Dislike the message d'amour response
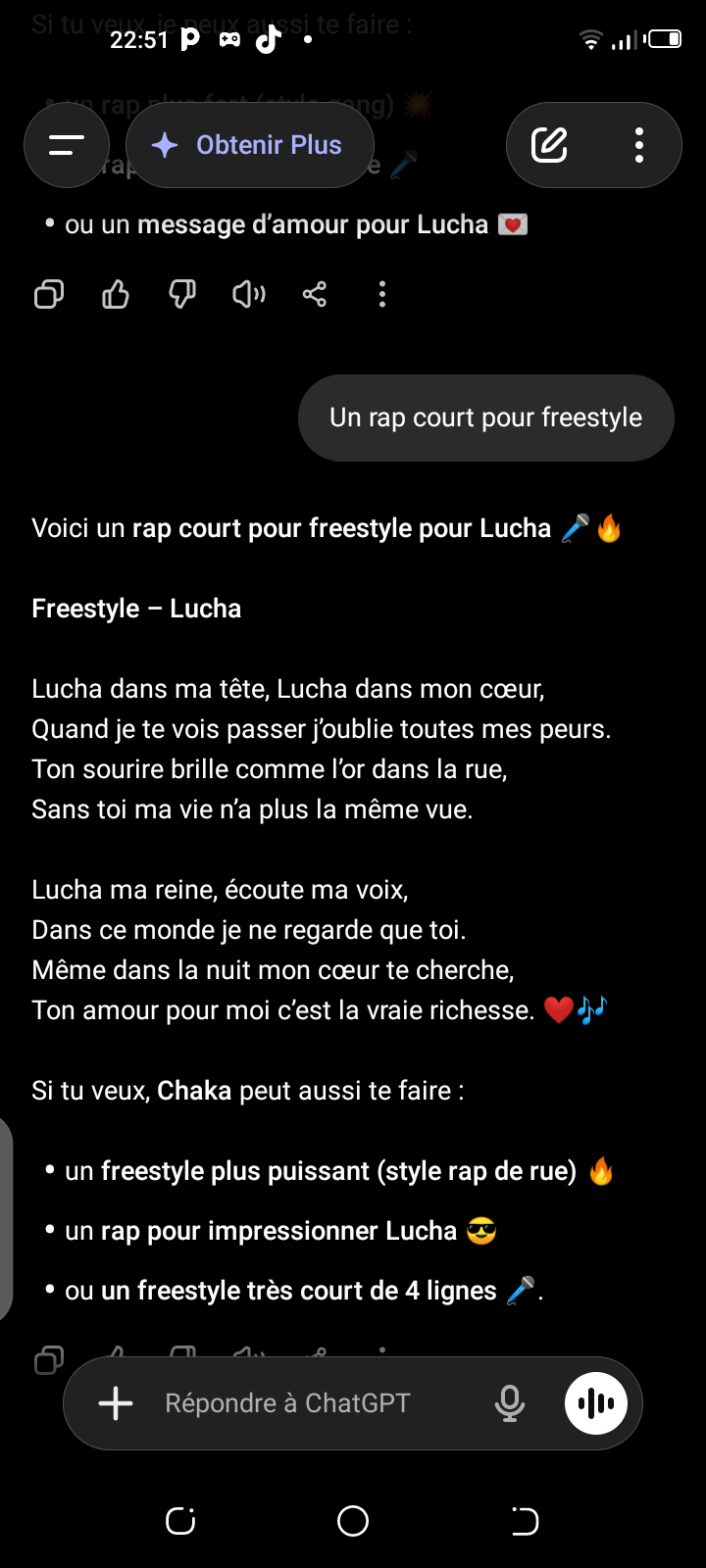Viewport: 706px width, 1568px height. (182, 294)
